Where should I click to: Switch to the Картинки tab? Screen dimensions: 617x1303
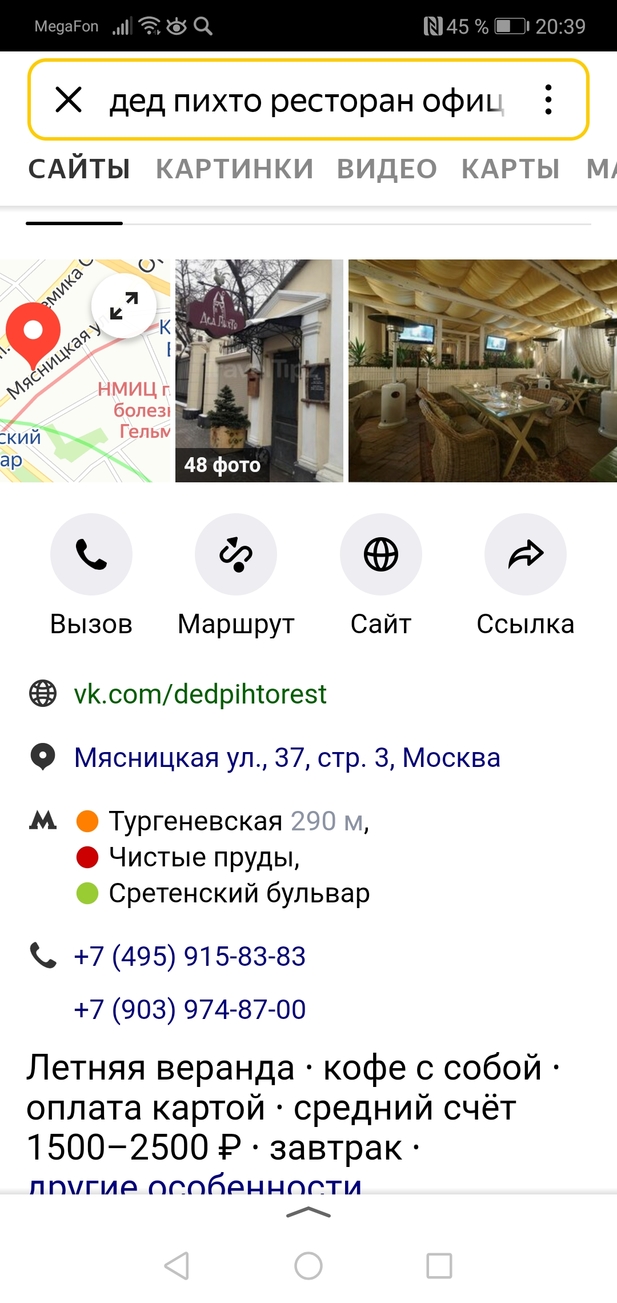point(234,169)
